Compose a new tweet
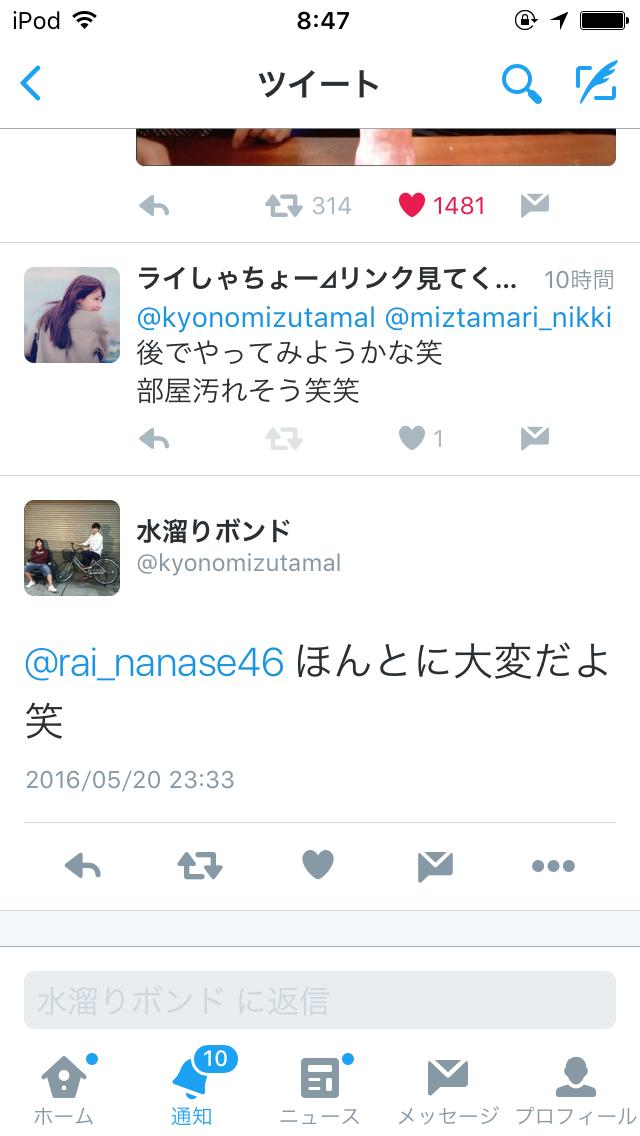Viewport: 640px width, 1136px height. [x=596, y=83]
